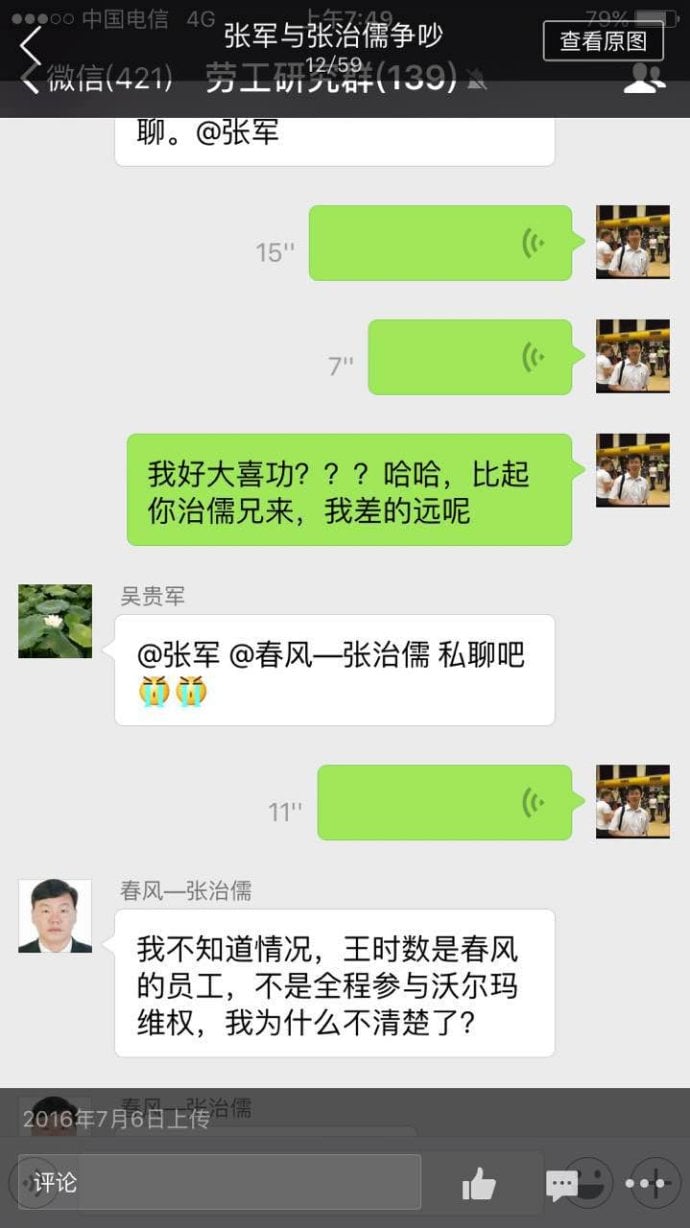Open the 评论 comment input field
690x1228 pixels.
220,1182
